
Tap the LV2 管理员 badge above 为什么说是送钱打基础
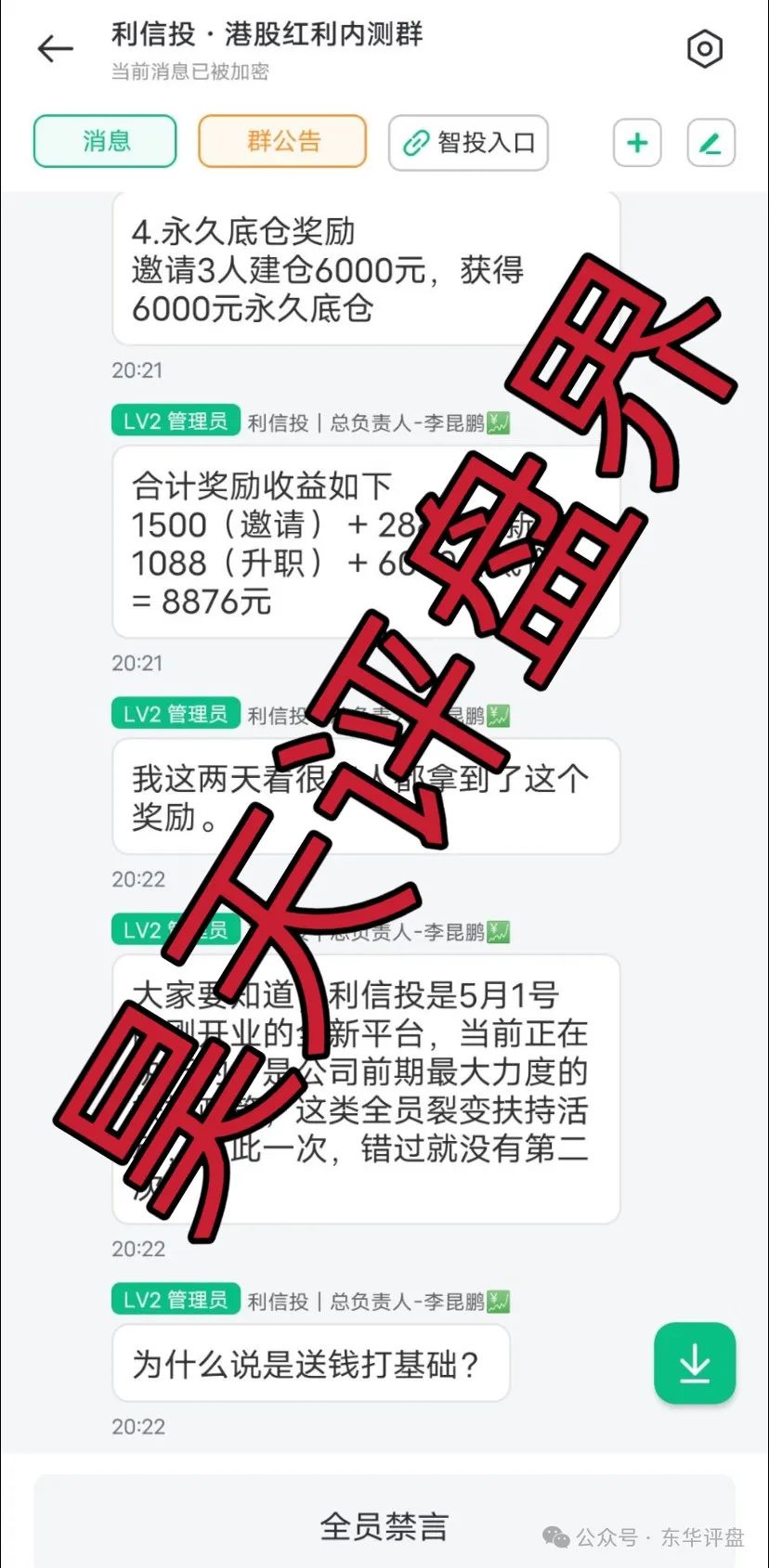tap(176, 1299)
